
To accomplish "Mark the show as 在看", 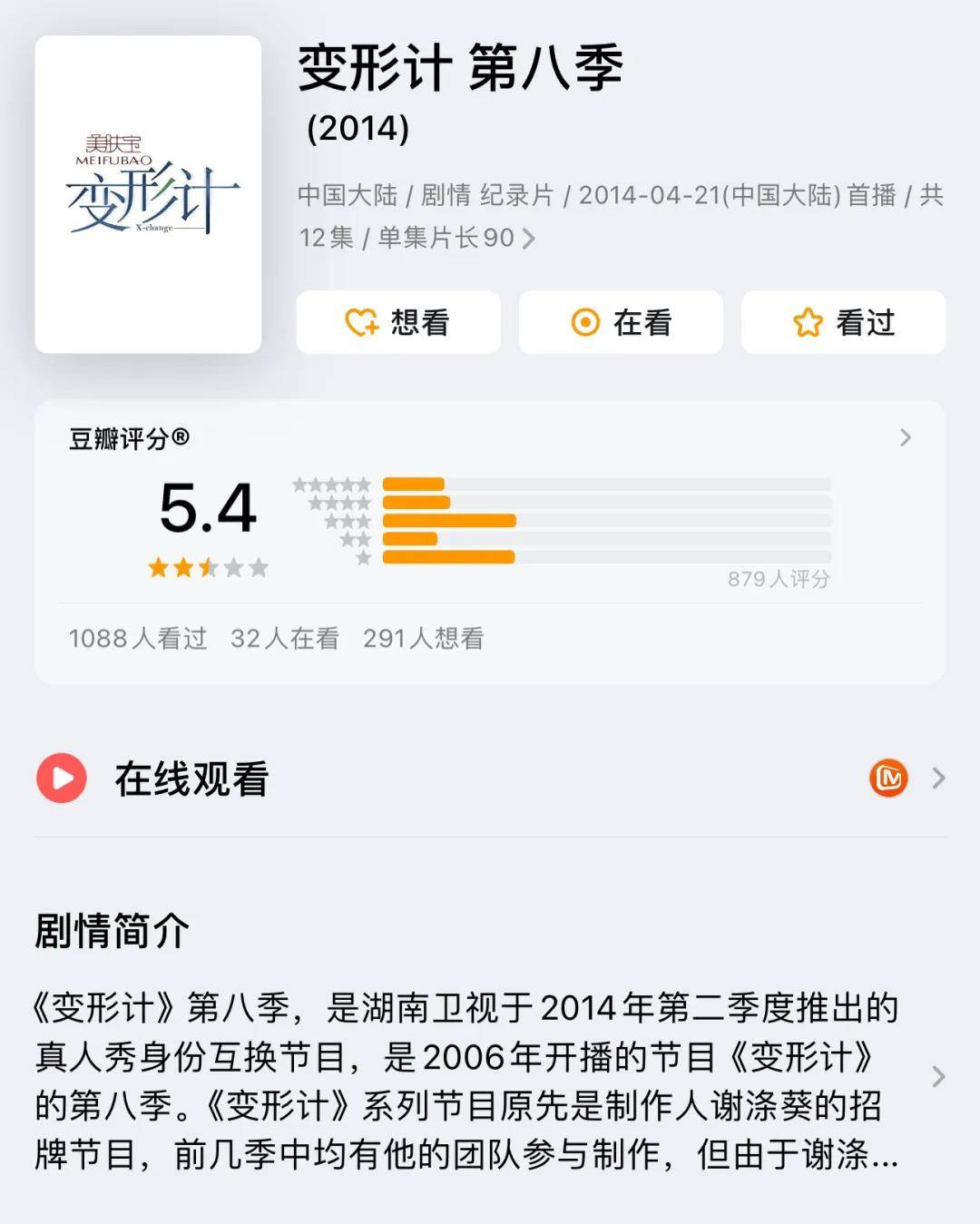I will tap(621, 322).
